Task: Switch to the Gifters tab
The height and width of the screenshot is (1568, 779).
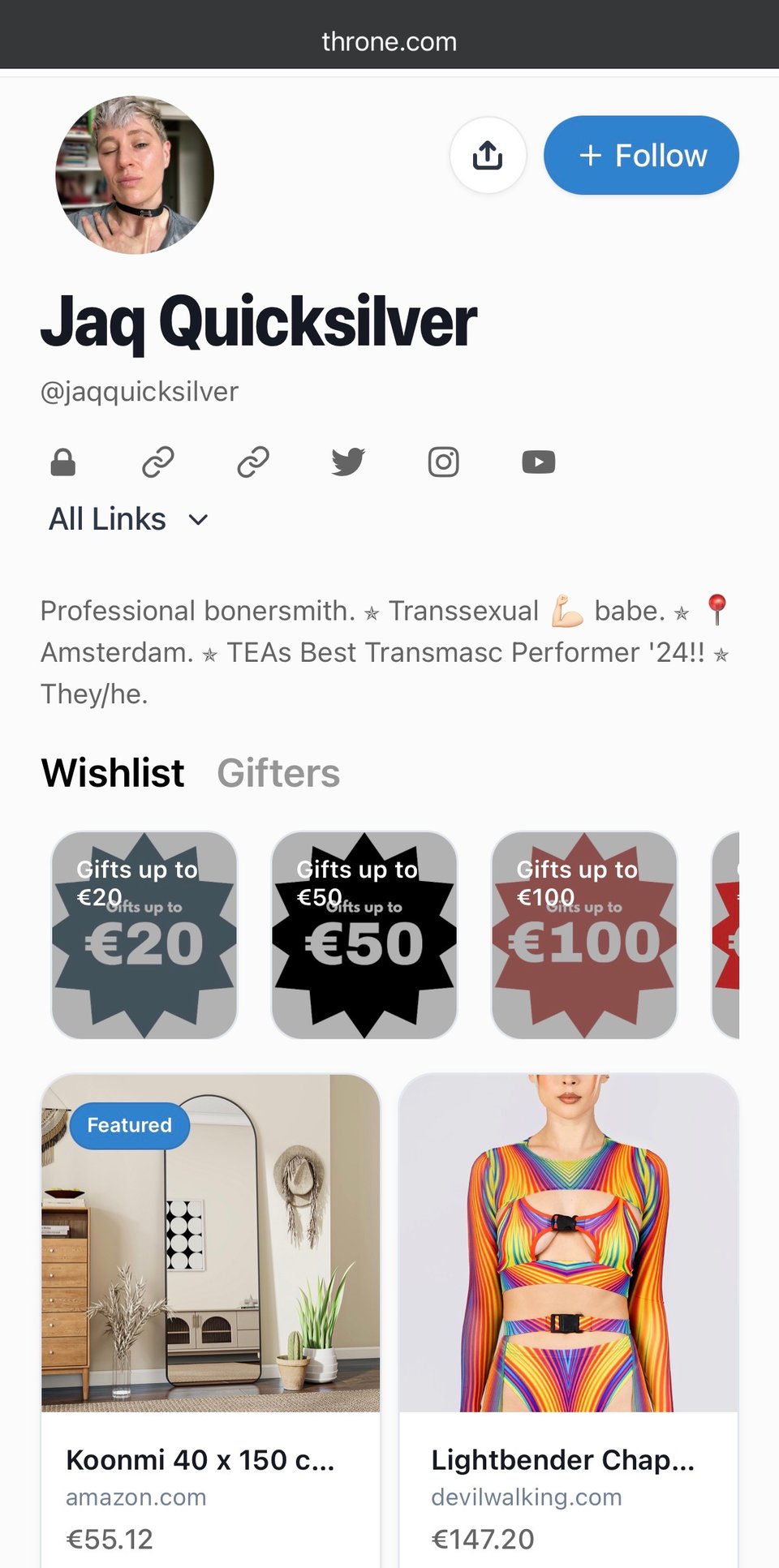Action: pyautogui.click(x=278, y=772)
